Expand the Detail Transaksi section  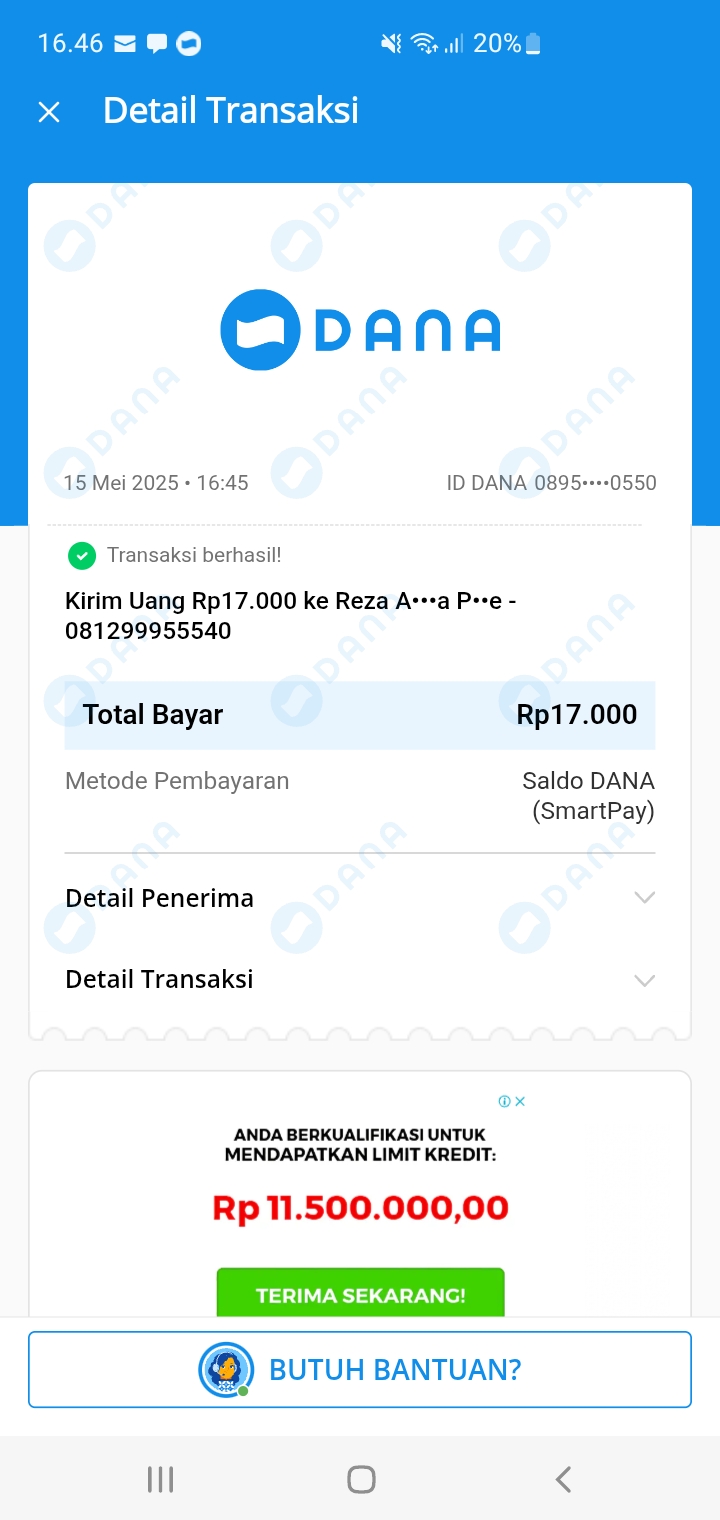[644, 980]
